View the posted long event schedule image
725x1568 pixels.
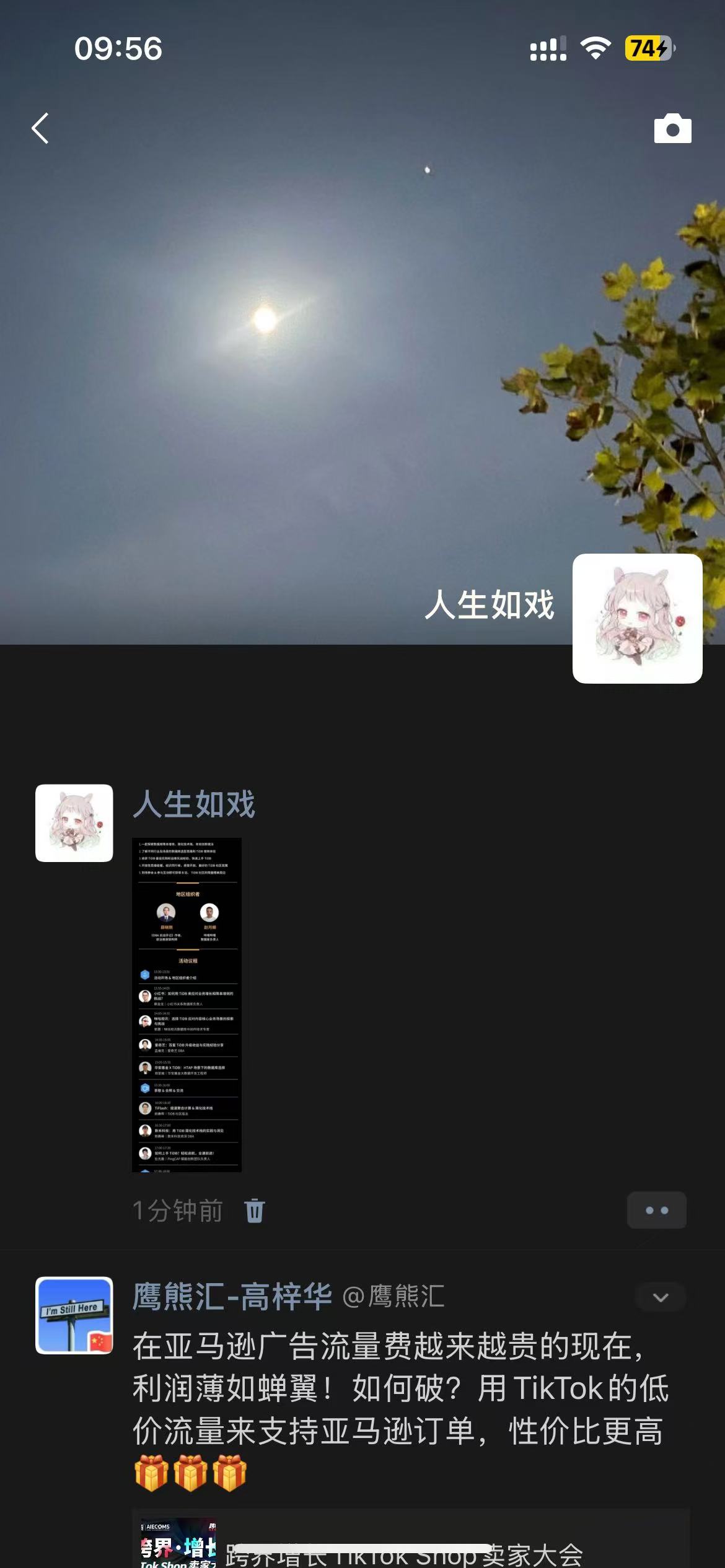(x=187, y=1004)
